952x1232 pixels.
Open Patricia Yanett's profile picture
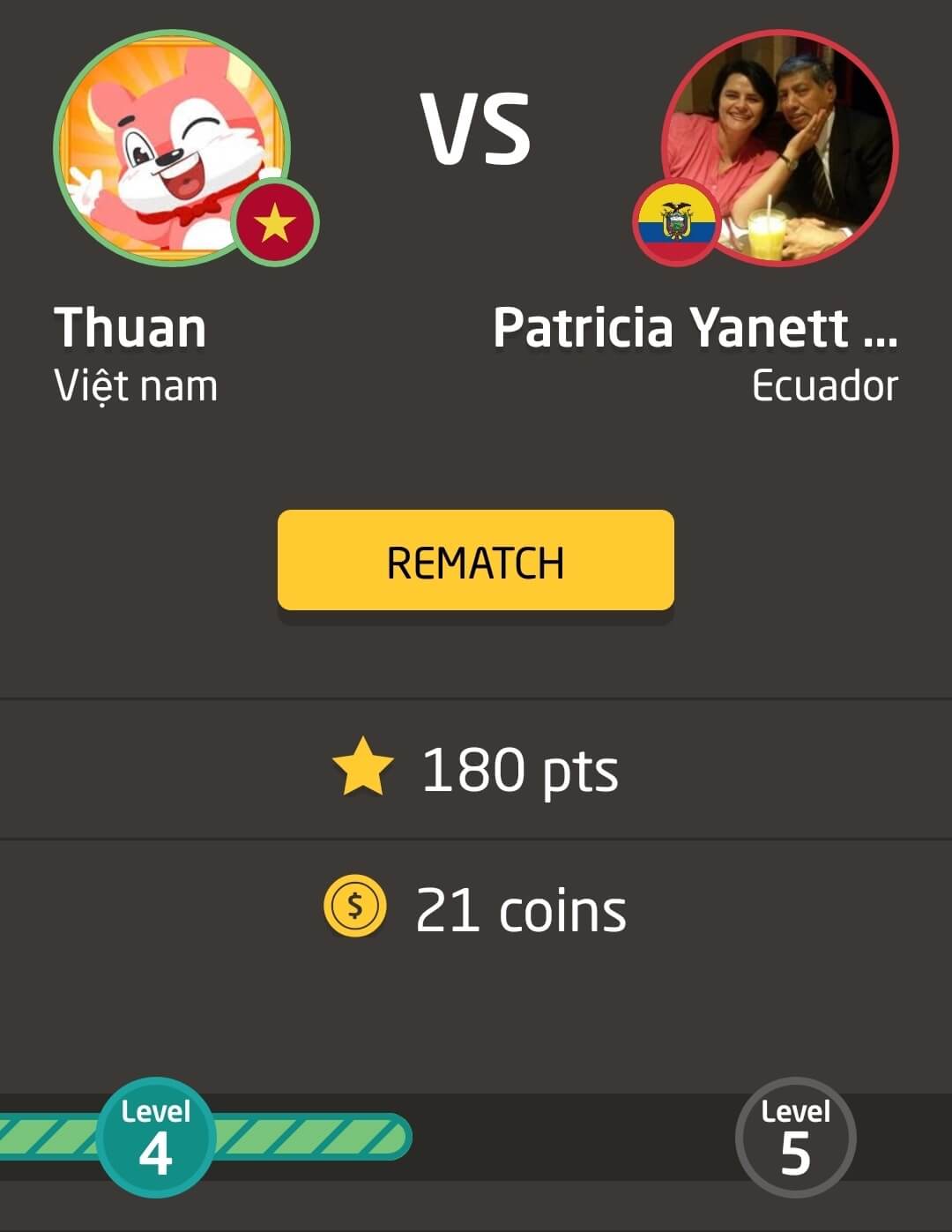(x=780, y=147)
